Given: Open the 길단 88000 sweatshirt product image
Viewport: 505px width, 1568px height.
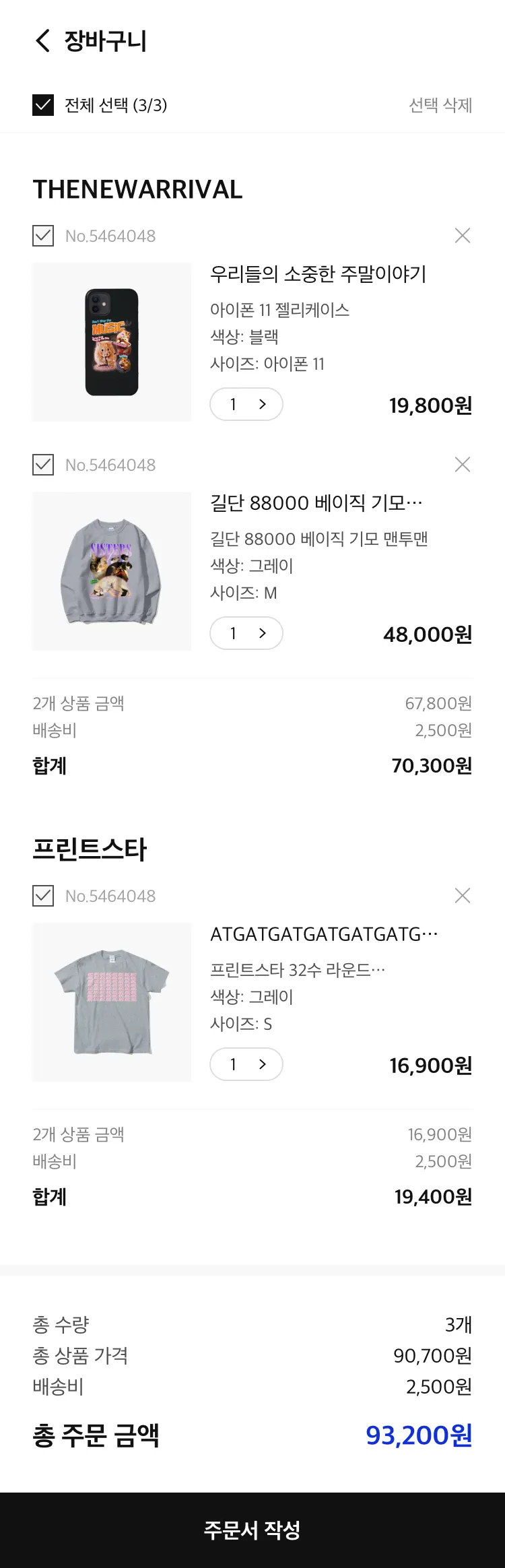Looking at the screenshot, I should (x=112, y=571).
